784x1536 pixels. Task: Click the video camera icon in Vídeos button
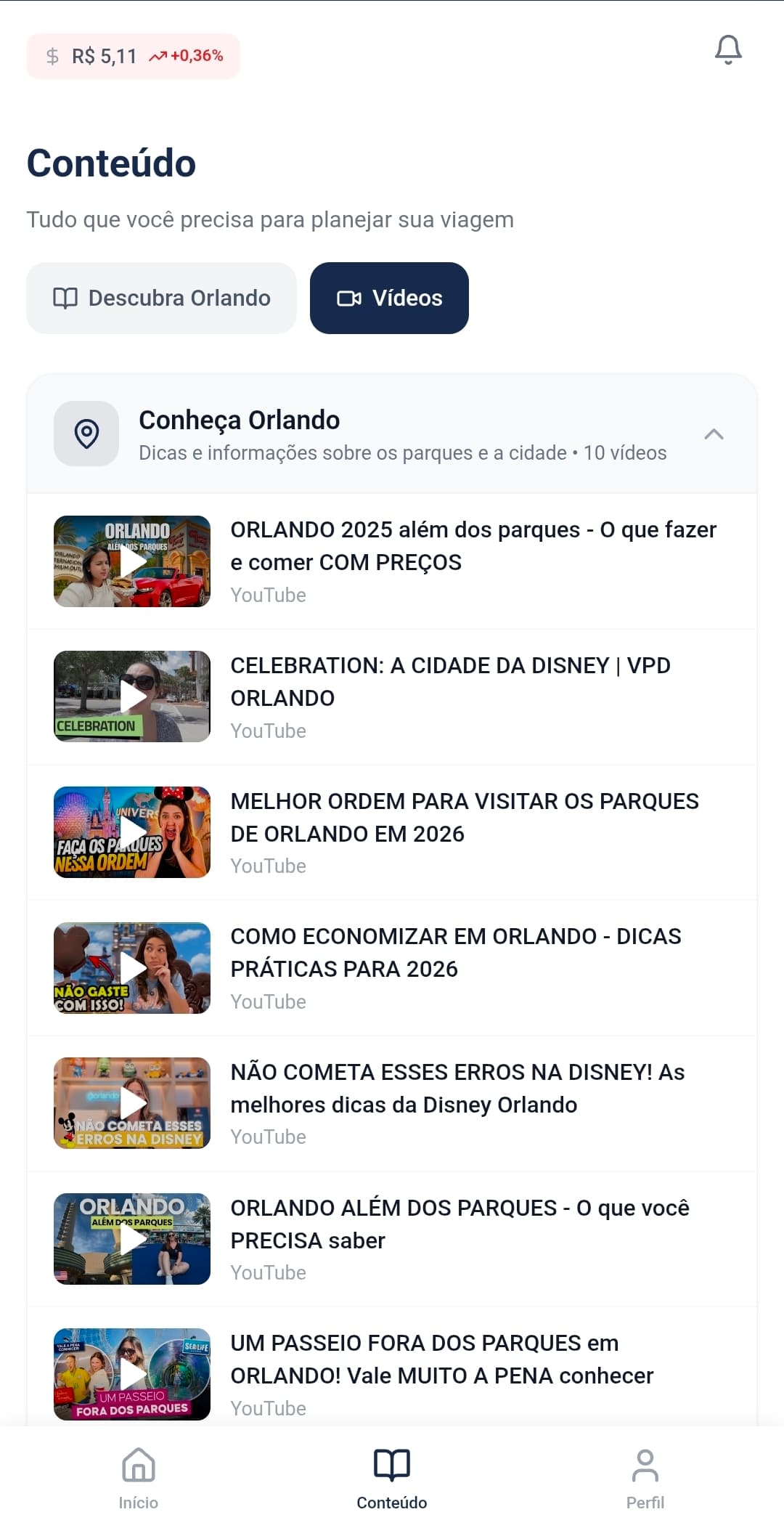point(351,298)
